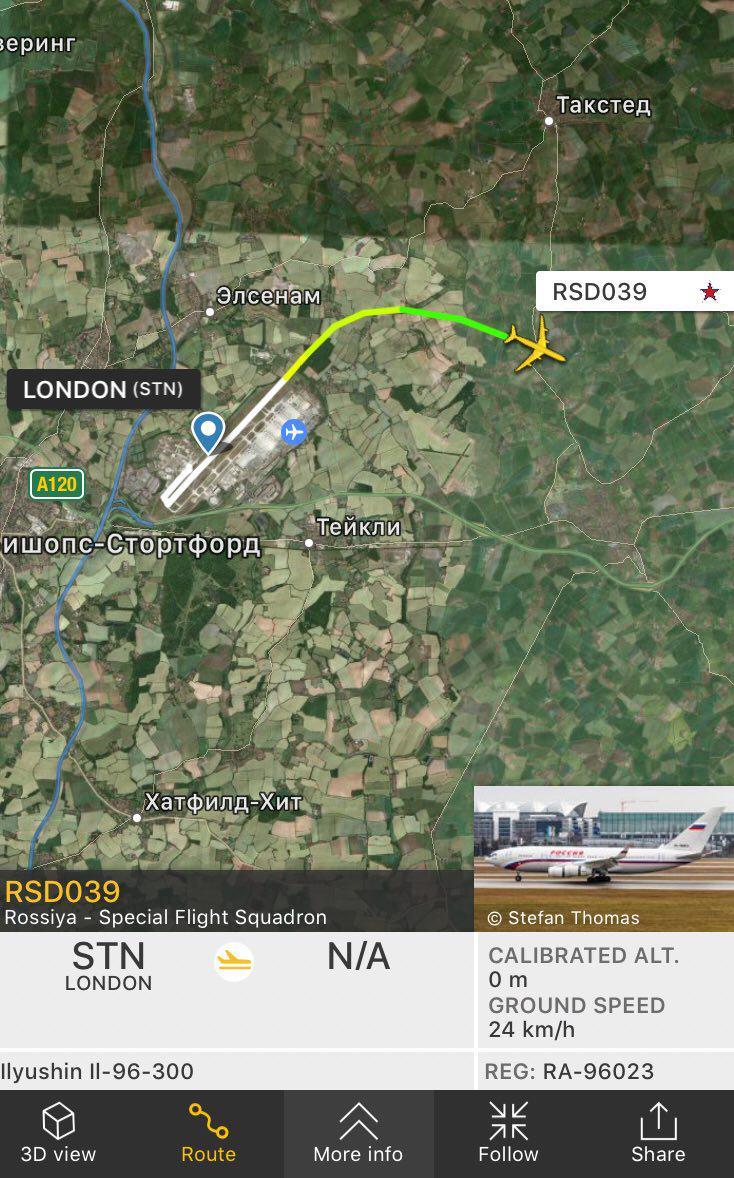Tap the blue airport pin marker
The image size is (734, 1178).
208,432
